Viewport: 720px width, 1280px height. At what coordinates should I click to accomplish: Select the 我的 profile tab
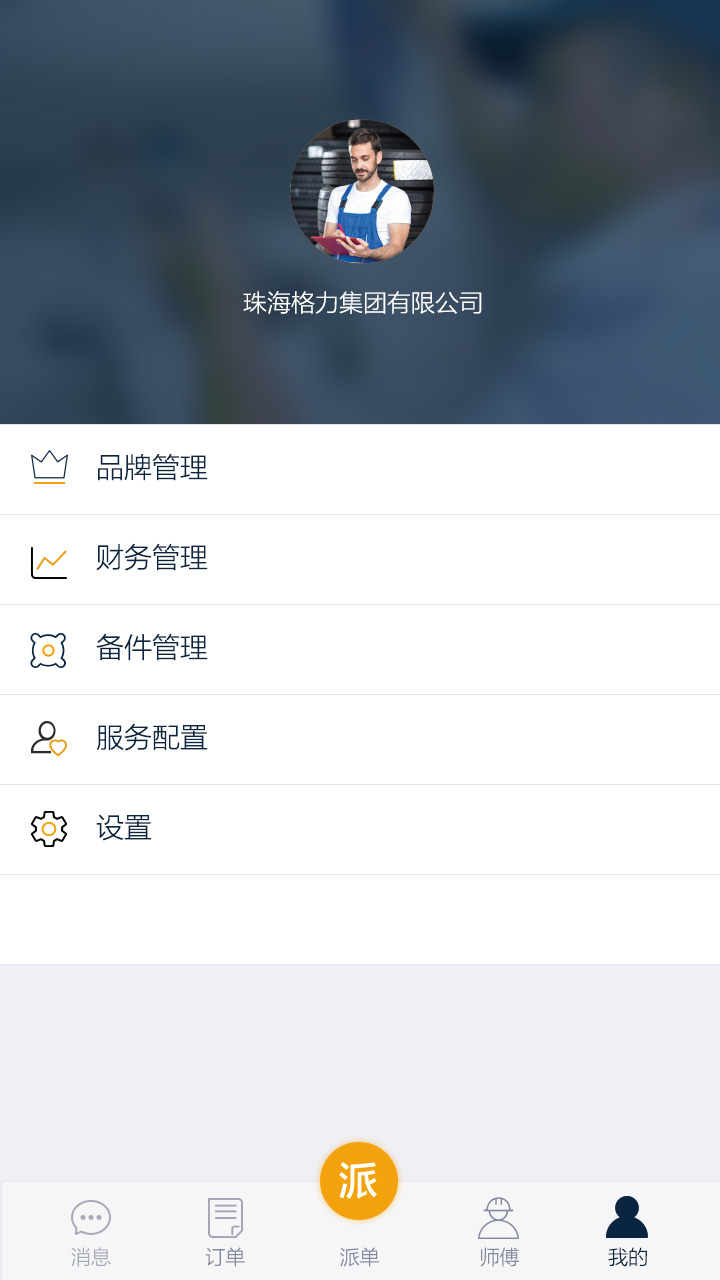pos(627,1231)
